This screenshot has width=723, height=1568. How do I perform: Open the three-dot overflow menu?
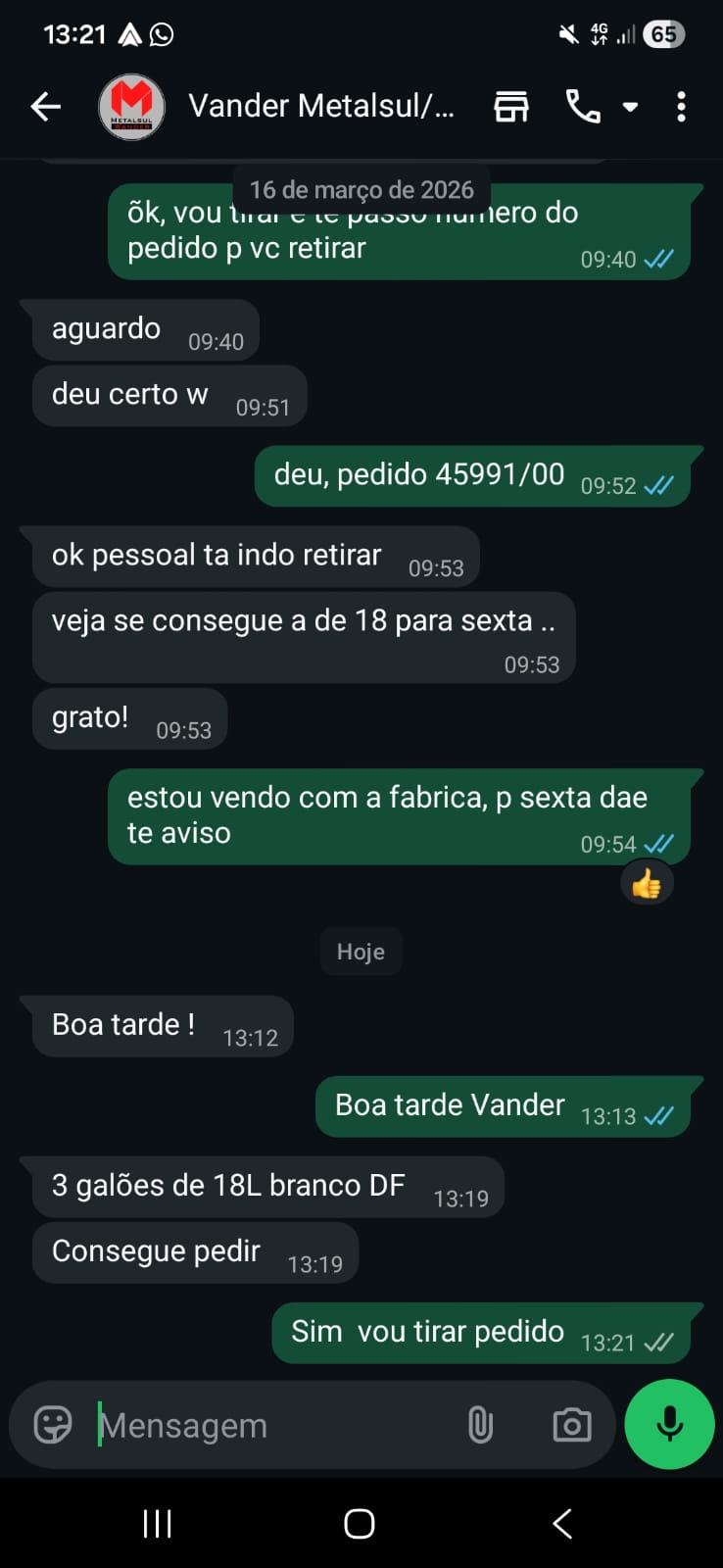point(681,106)
